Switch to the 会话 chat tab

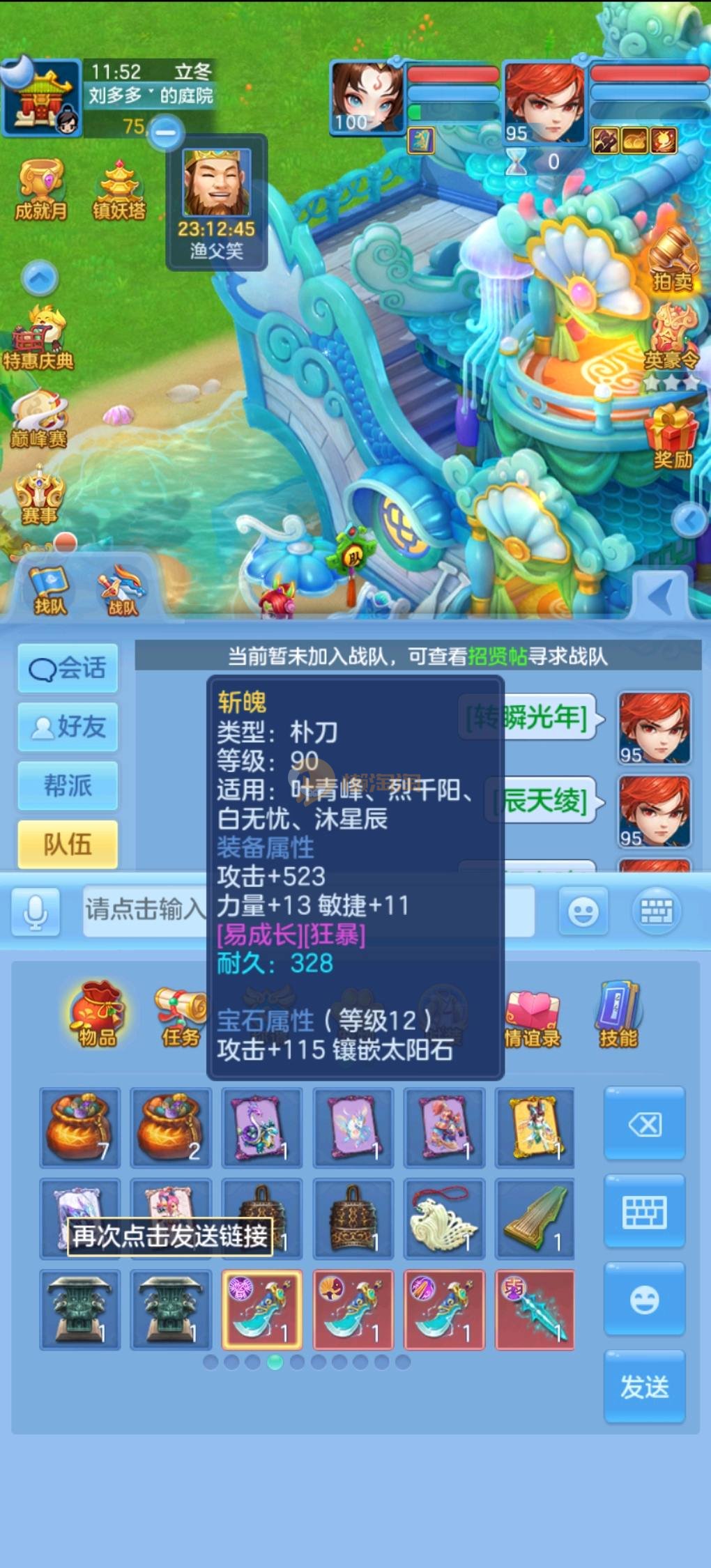pyautogui.click(x=68, y=668)
